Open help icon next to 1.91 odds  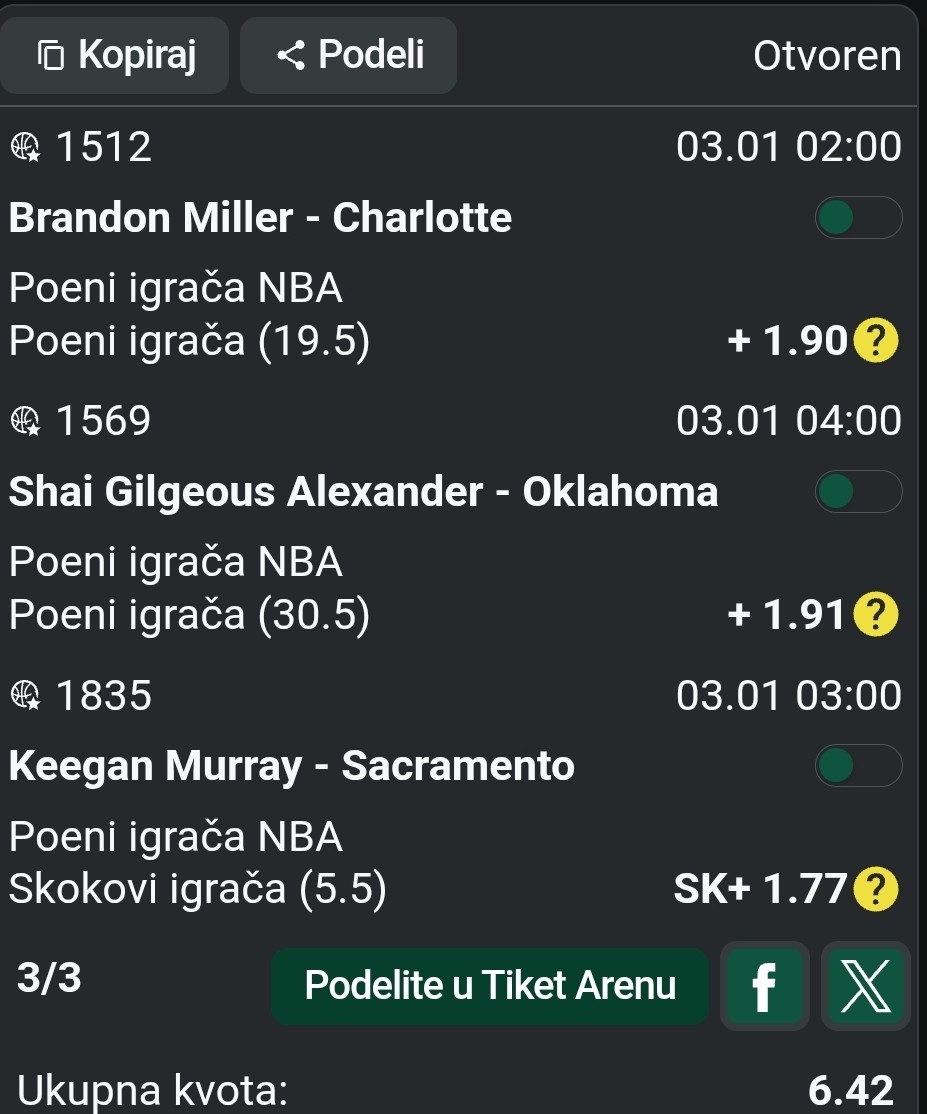pyautogui.click(x=877, y=615)
